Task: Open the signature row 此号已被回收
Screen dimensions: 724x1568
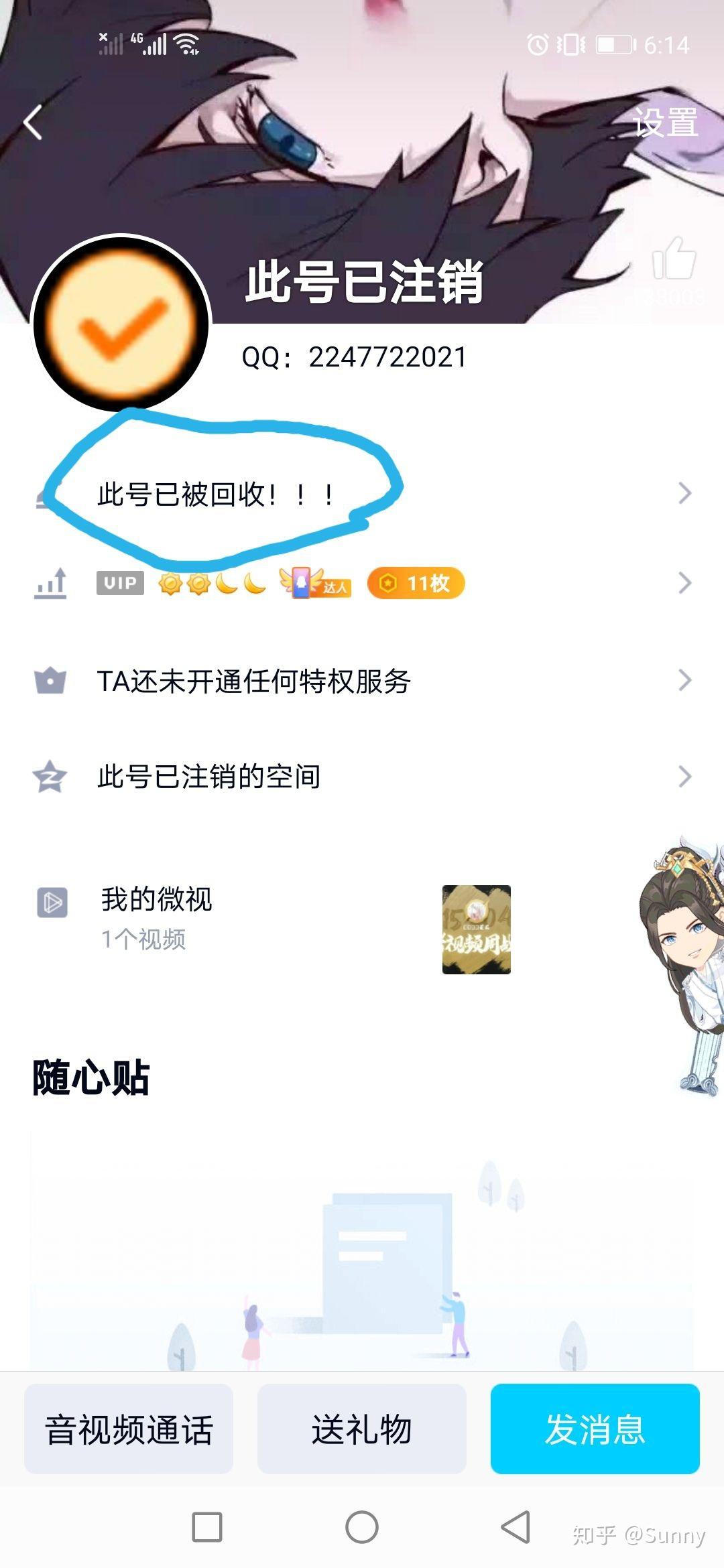Action: pos(362,494)
